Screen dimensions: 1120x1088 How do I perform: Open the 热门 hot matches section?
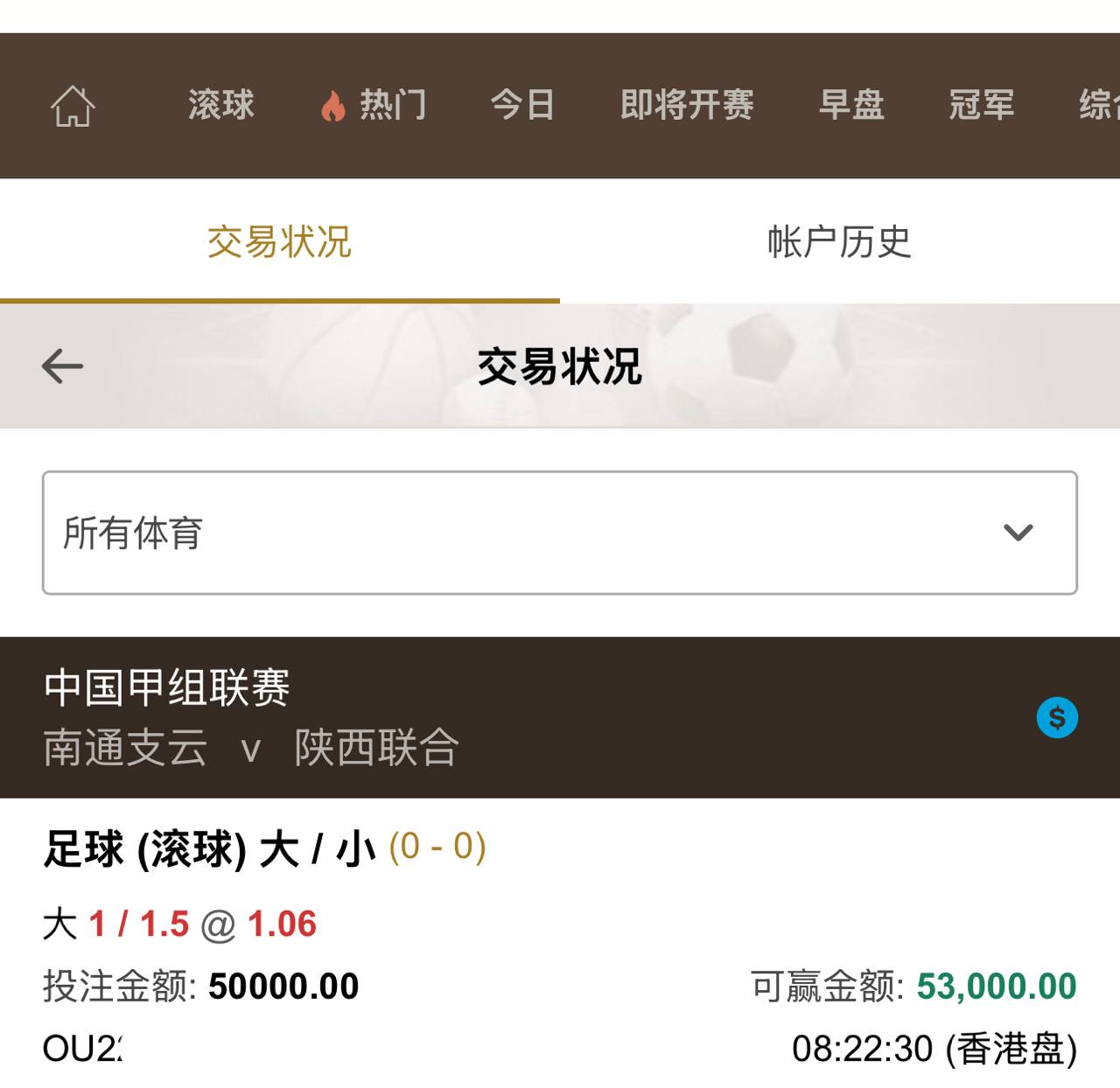pos(374,105)
